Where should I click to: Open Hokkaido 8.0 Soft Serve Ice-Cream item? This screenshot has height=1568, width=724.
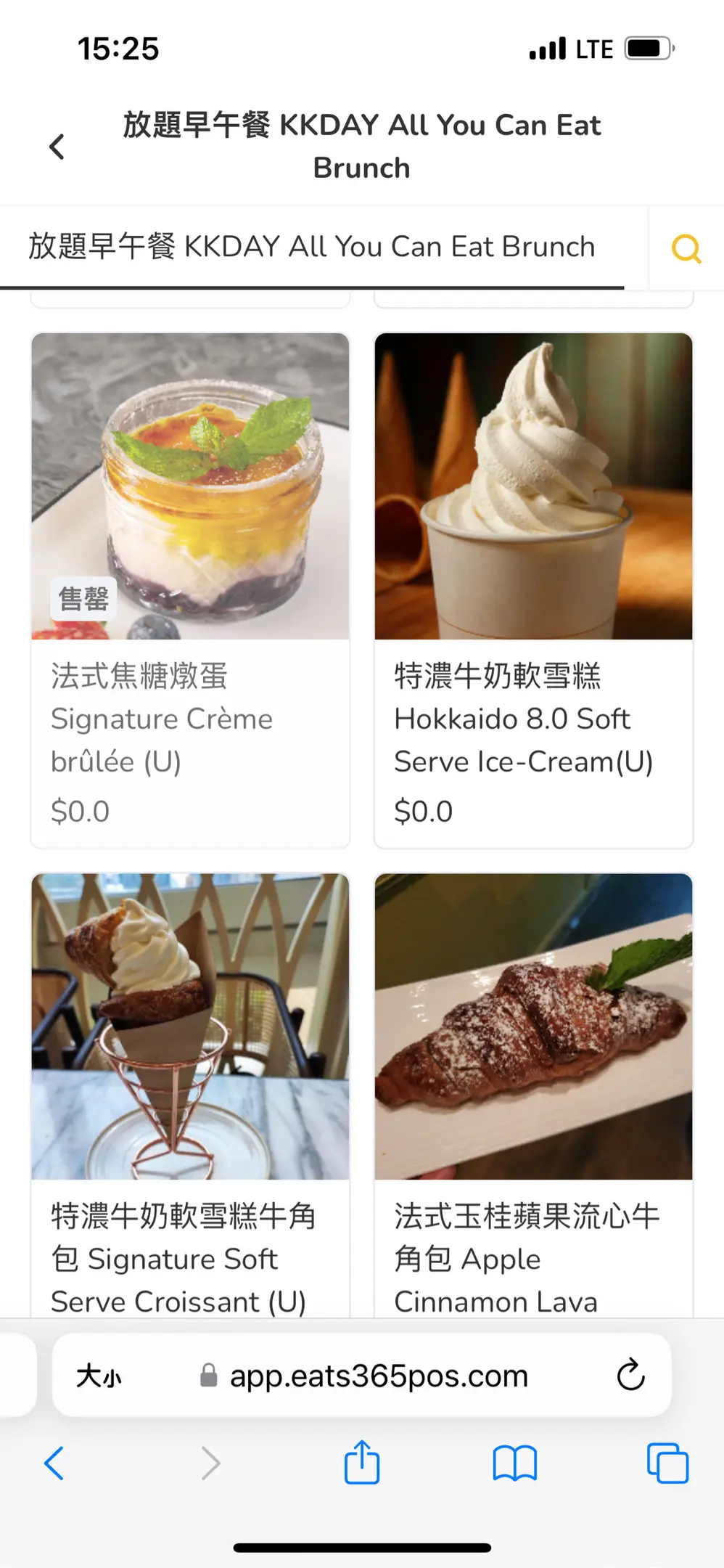[x=533, y=590]
